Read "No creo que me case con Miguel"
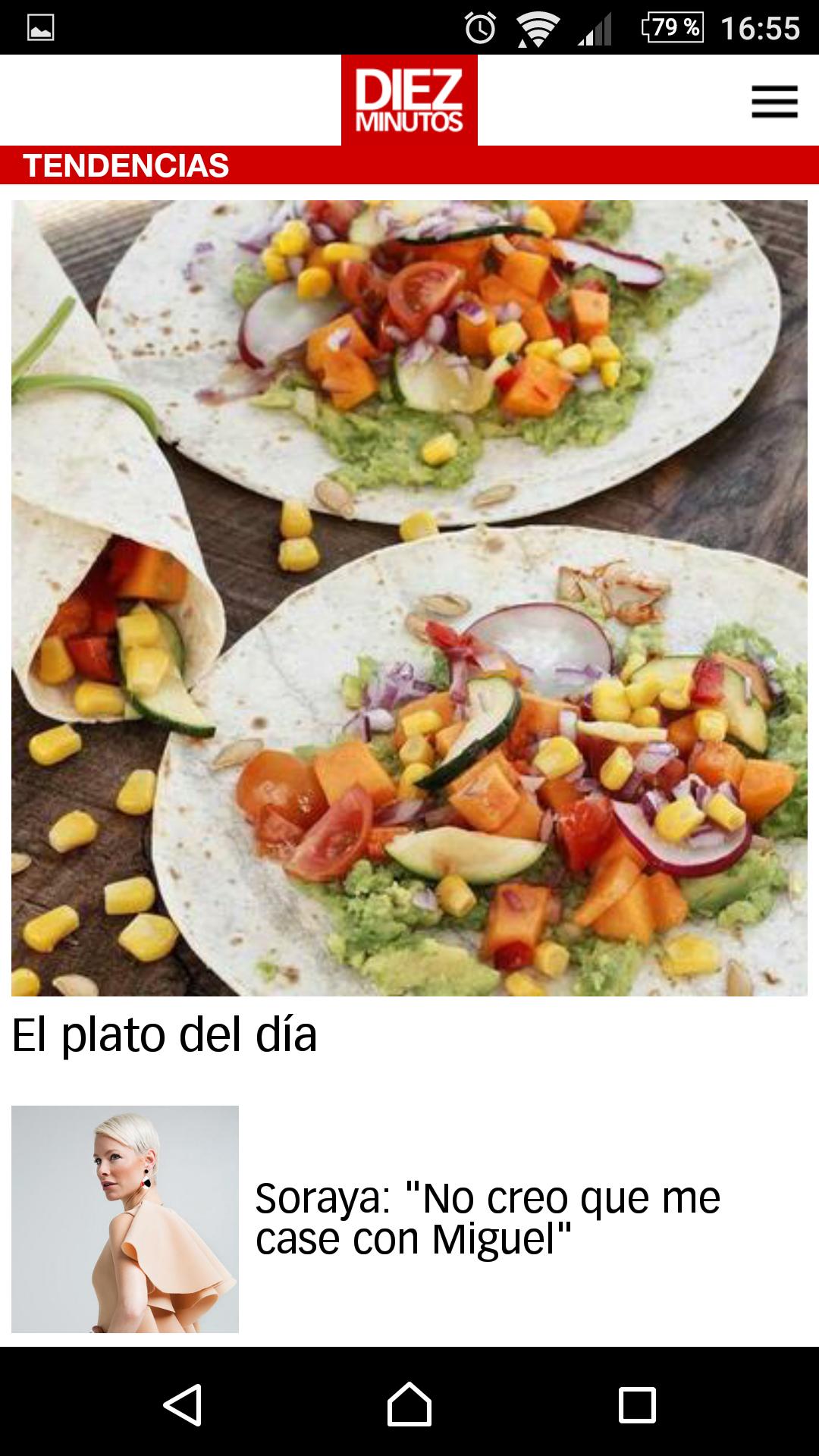 click(x=488, y=1219)
